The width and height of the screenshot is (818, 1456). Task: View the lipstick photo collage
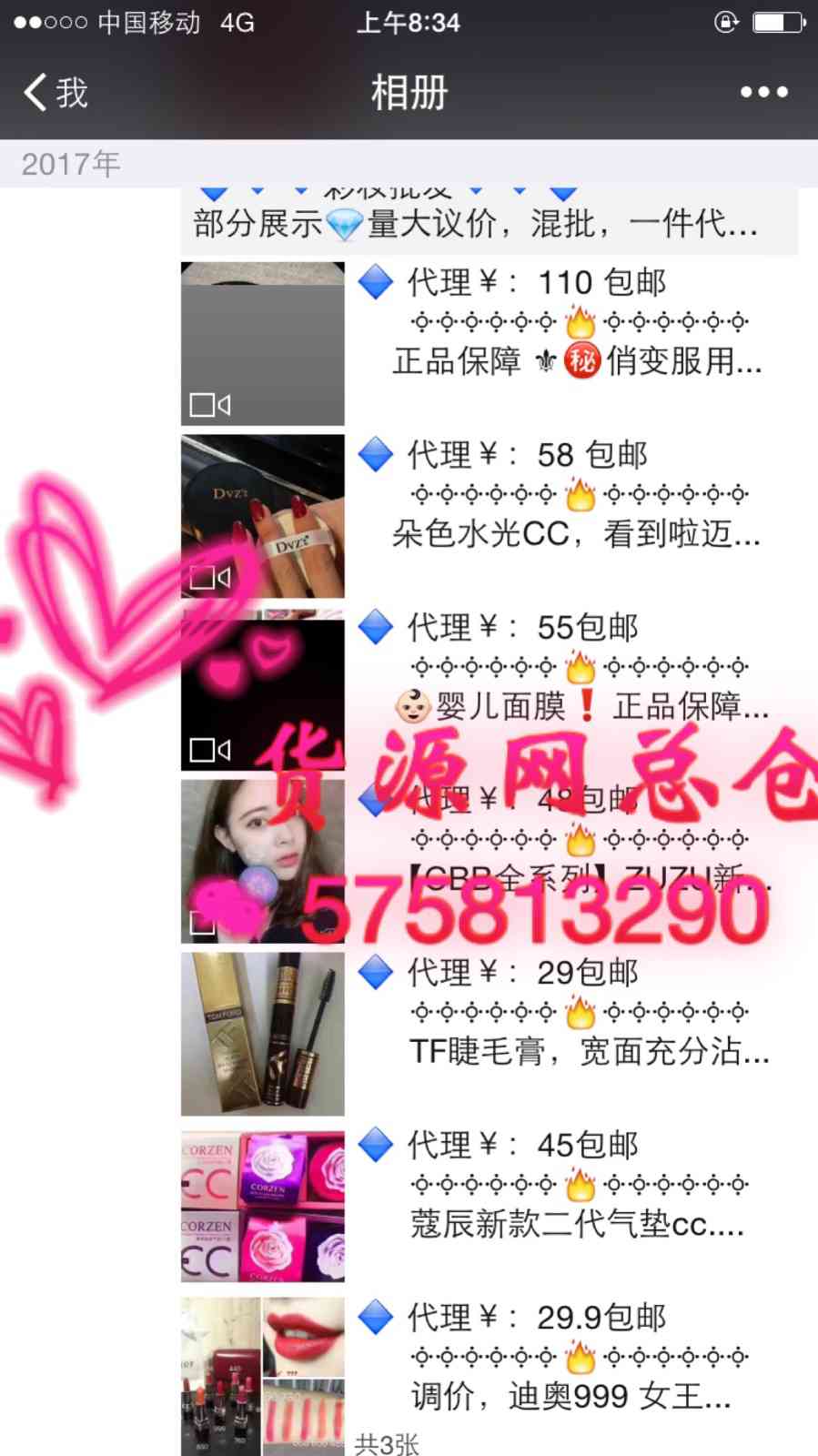pyautogui.click(x=262, y=1376)
